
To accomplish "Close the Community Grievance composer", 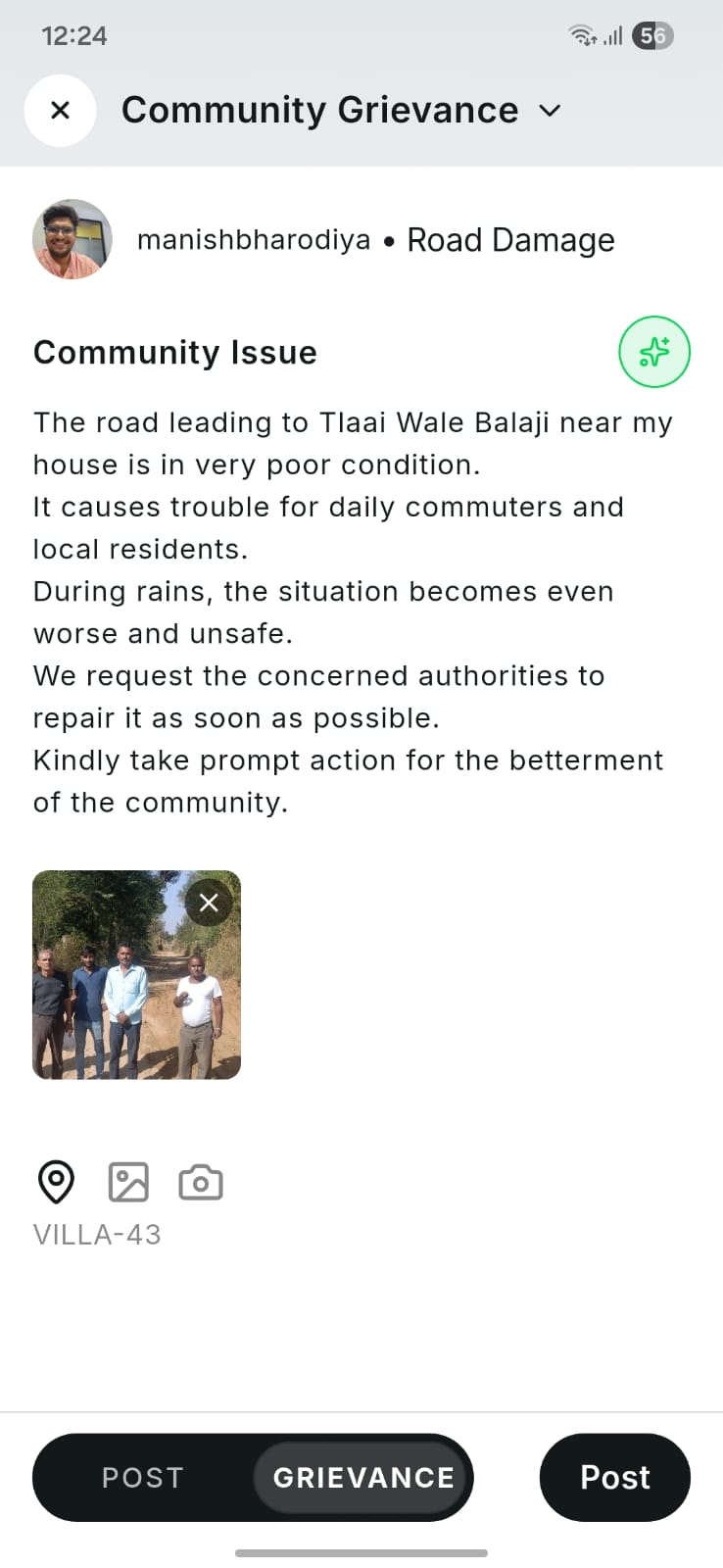I will tap(60, 110).
